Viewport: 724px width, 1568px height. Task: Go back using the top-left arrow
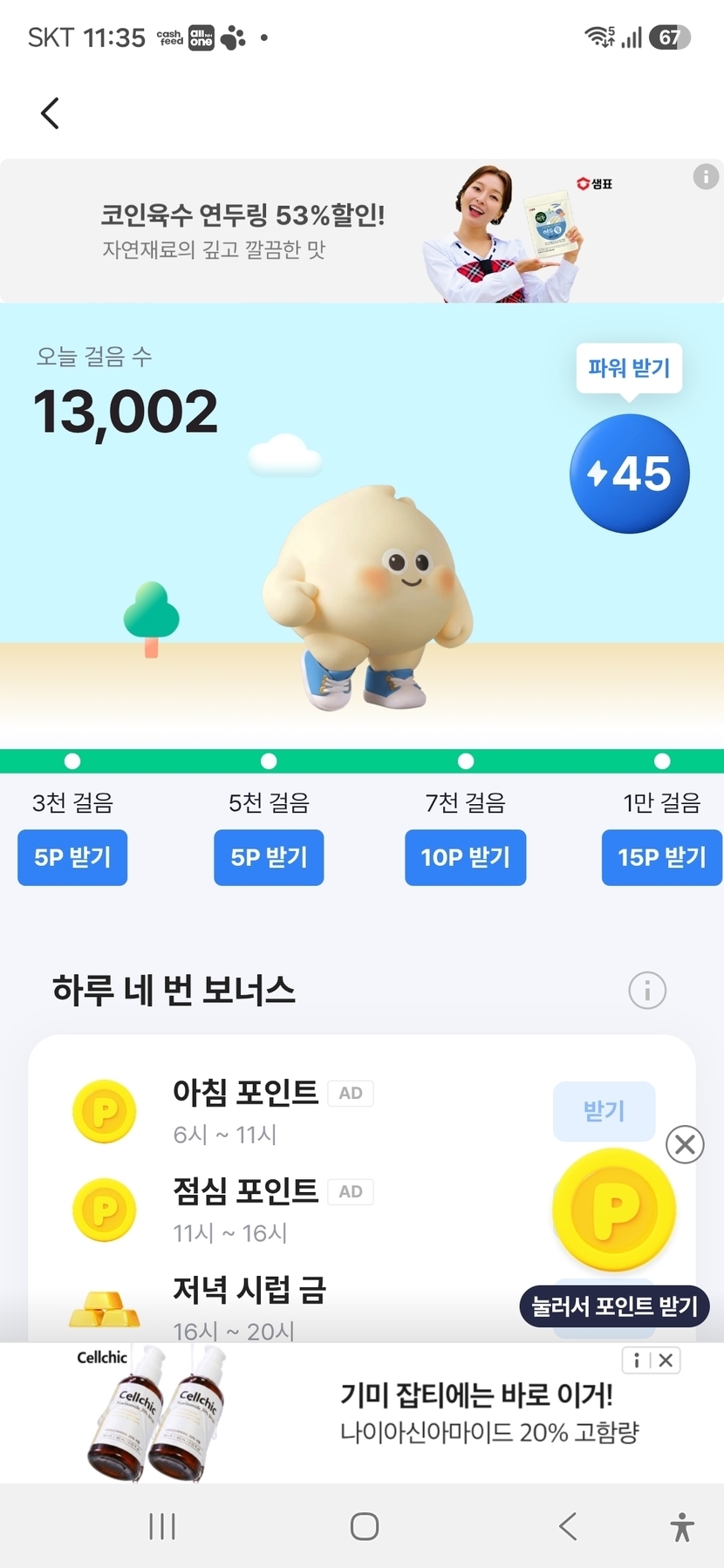pyautogui.click(x=51, y=113)
